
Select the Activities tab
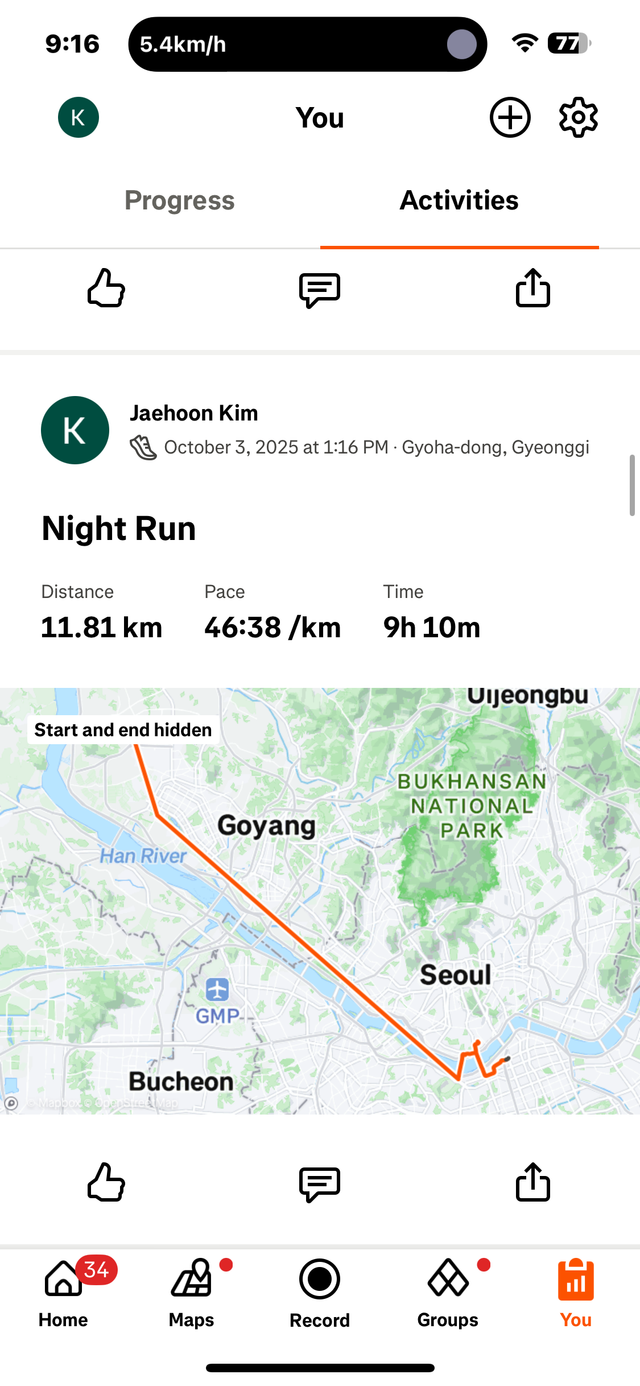pyautogui.click(x=459, y=200)
